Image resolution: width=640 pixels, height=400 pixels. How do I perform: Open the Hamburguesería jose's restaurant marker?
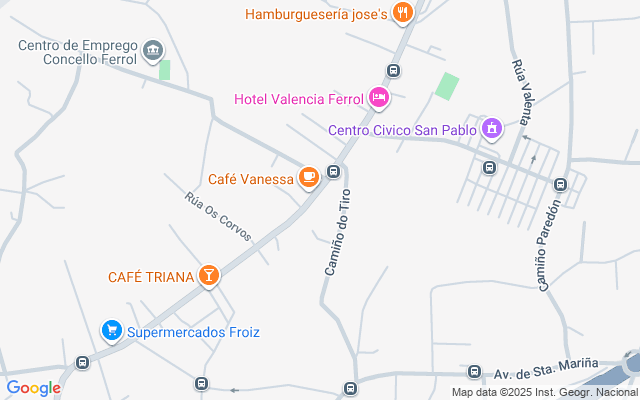coord(403,13)
